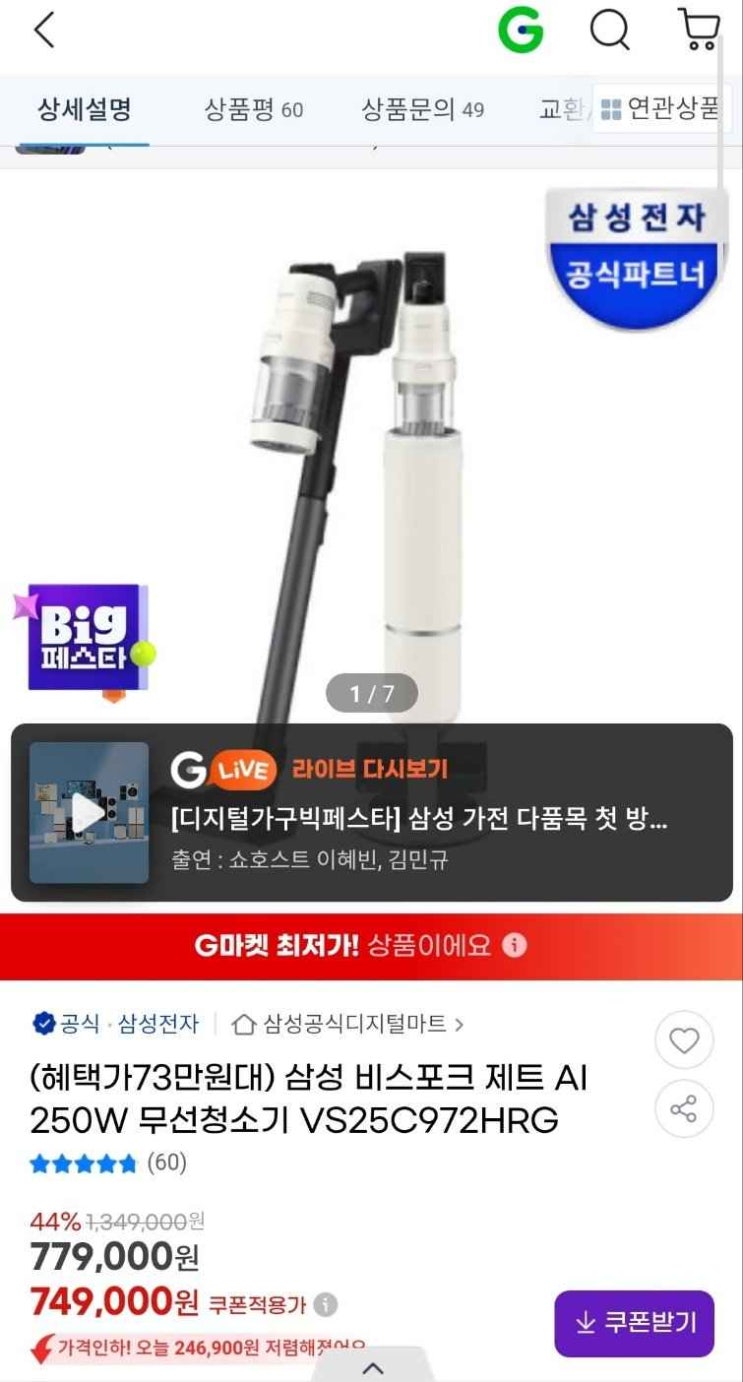Play the G LIVE 라이브 다시보기 video
This screenshot has width=743, height=1382.
[88, 813]
